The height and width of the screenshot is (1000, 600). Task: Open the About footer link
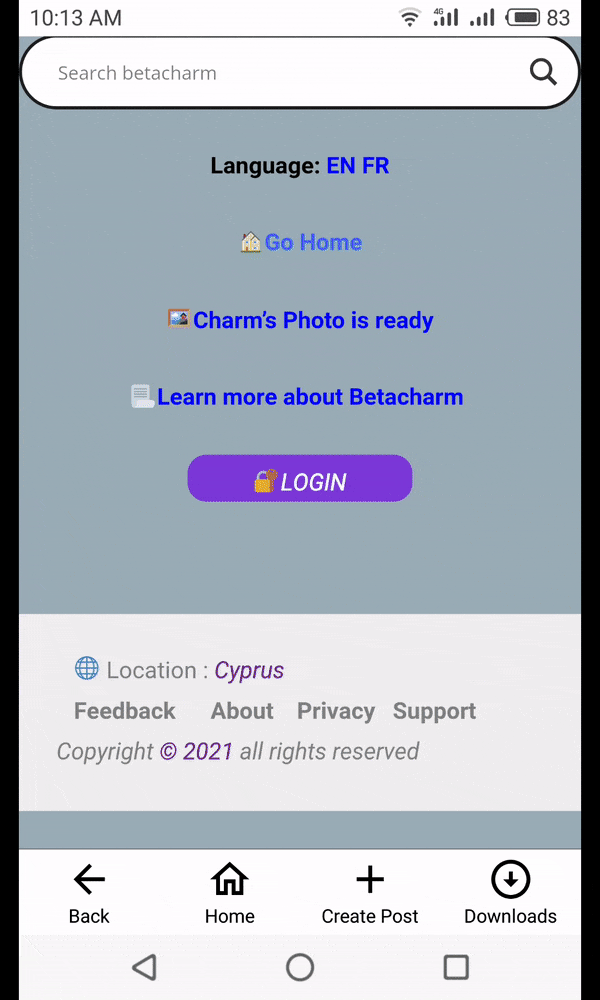coord(242,712)
